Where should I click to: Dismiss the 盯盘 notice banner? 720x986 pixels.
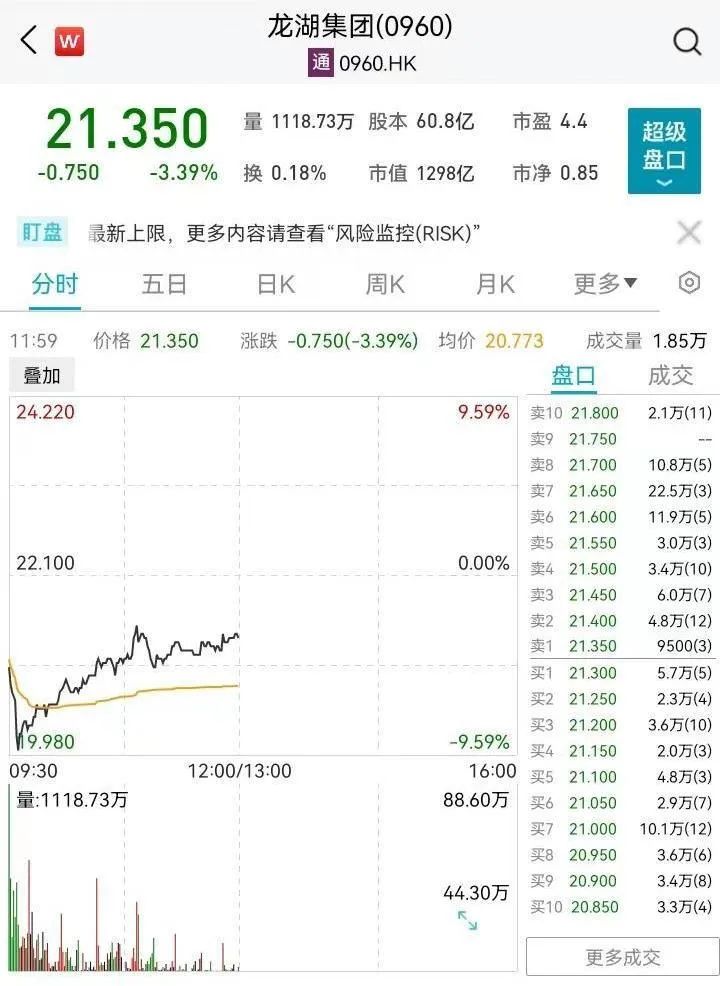click(x=689, y=233)
